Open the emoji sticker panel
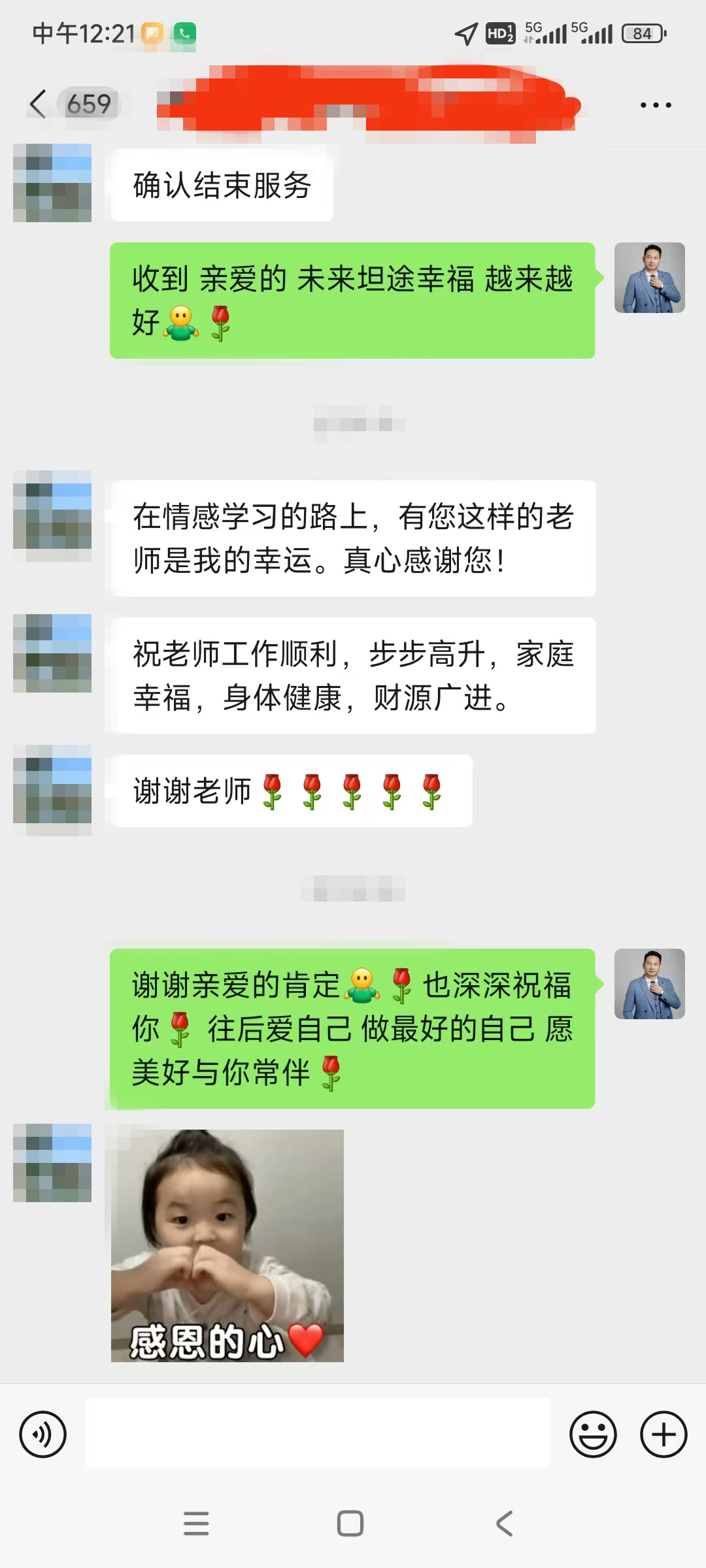The height and width of the screenshot is (1568, 706). coord(593,1435)
